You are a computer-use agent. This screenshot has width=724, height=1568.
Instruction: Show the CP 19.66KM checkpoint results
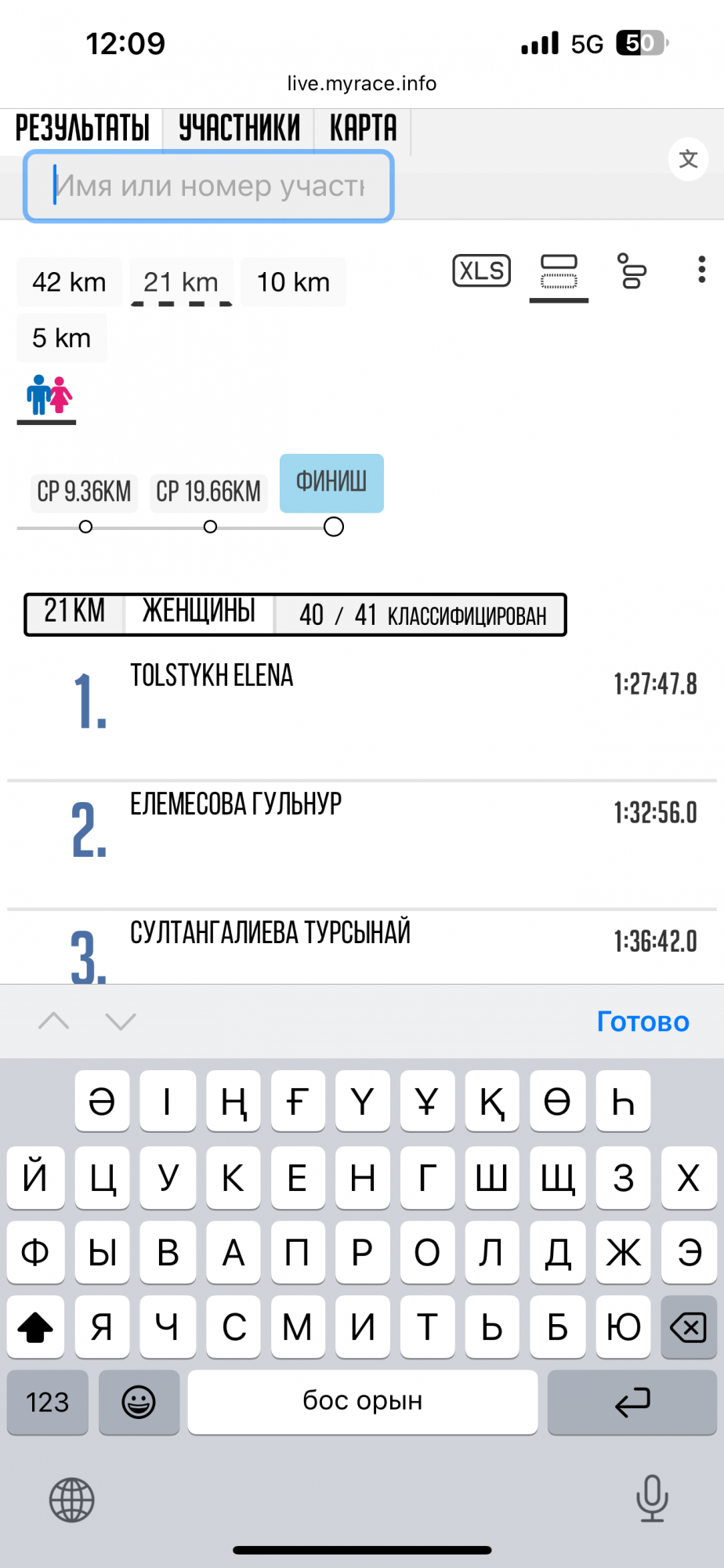[208, 492]
